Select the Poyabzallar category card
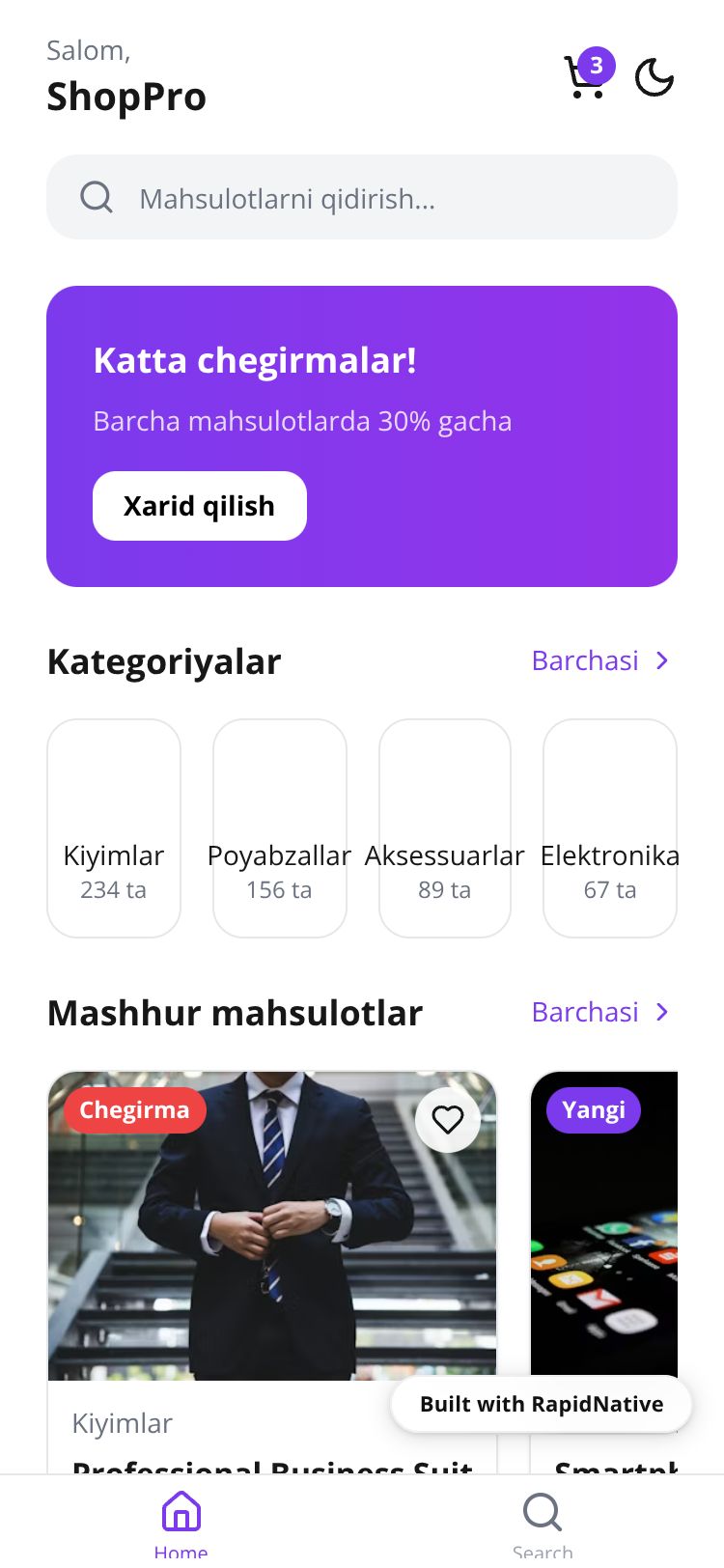 279,827
